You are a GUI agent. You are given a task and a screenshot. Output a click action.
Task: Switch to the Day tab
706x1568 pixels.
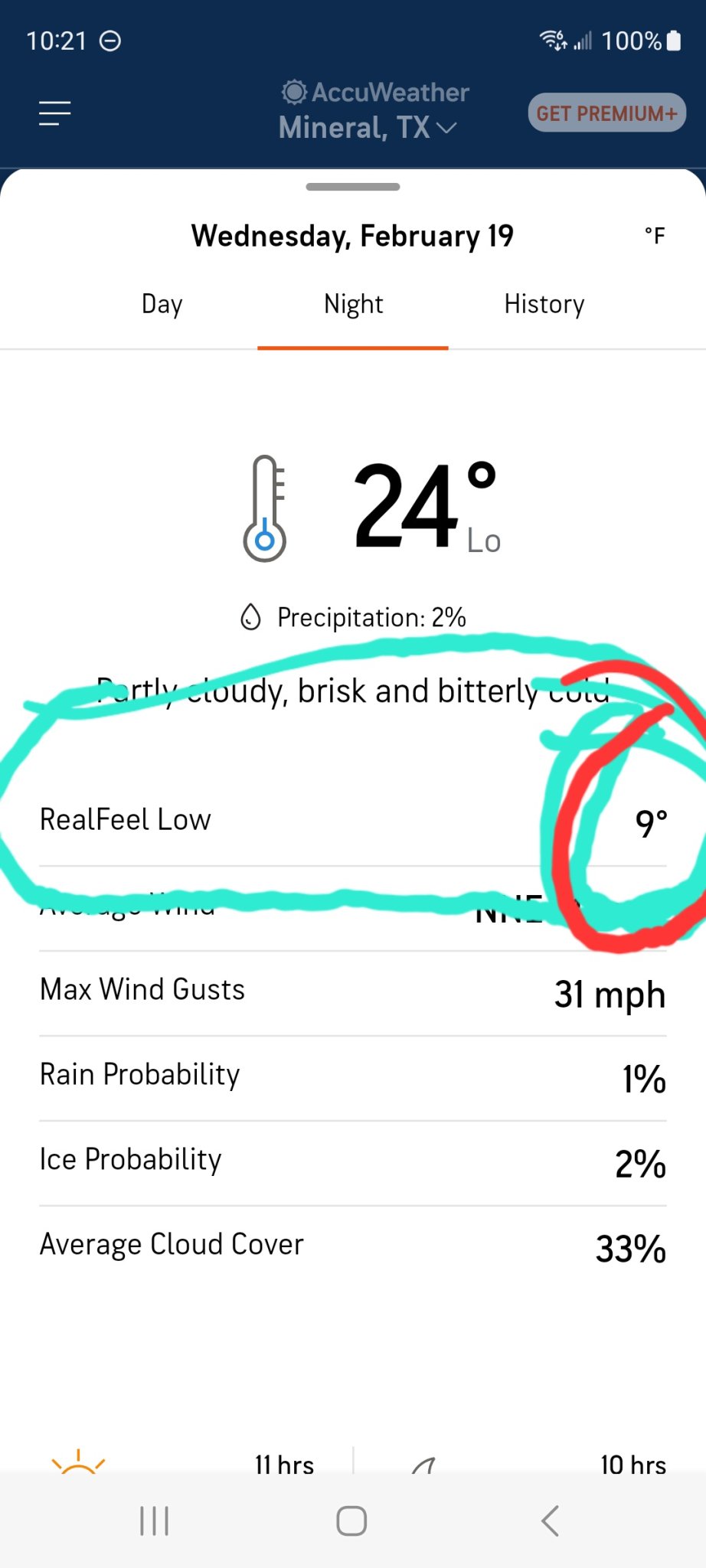[x=162, y=305]
